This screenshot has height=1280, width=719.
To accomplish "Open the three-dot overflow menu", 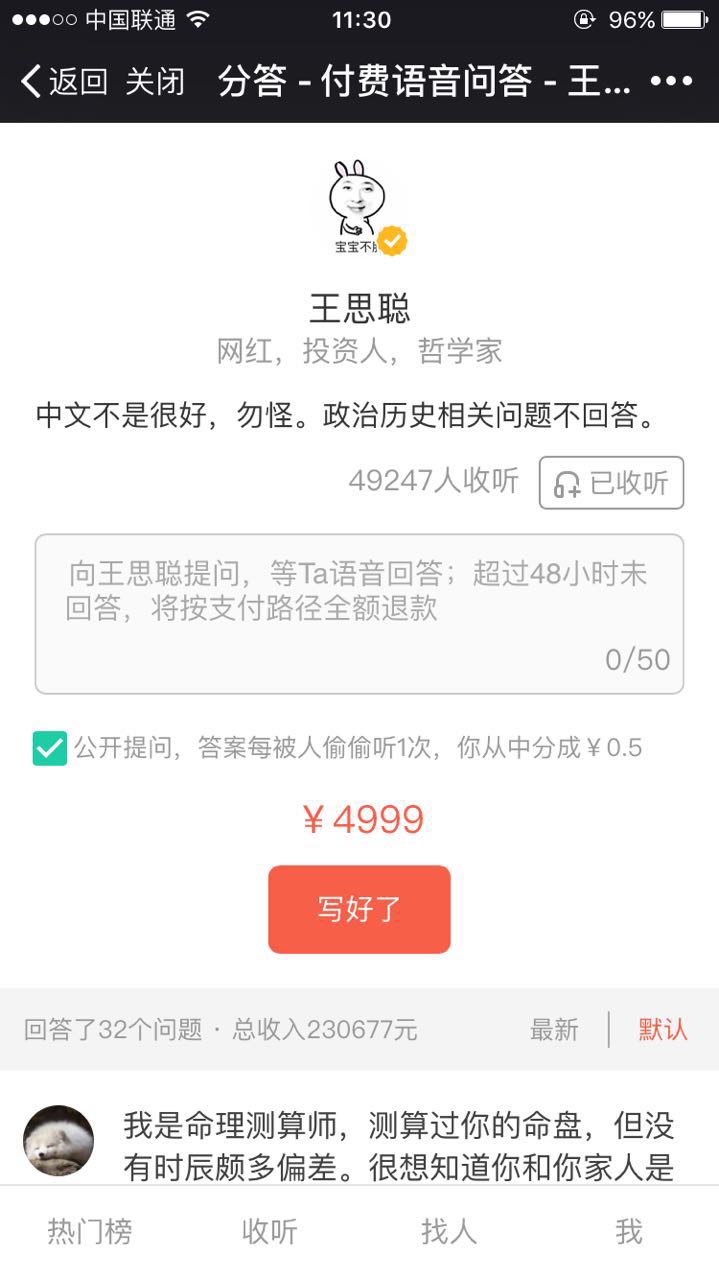I will 671,82.
